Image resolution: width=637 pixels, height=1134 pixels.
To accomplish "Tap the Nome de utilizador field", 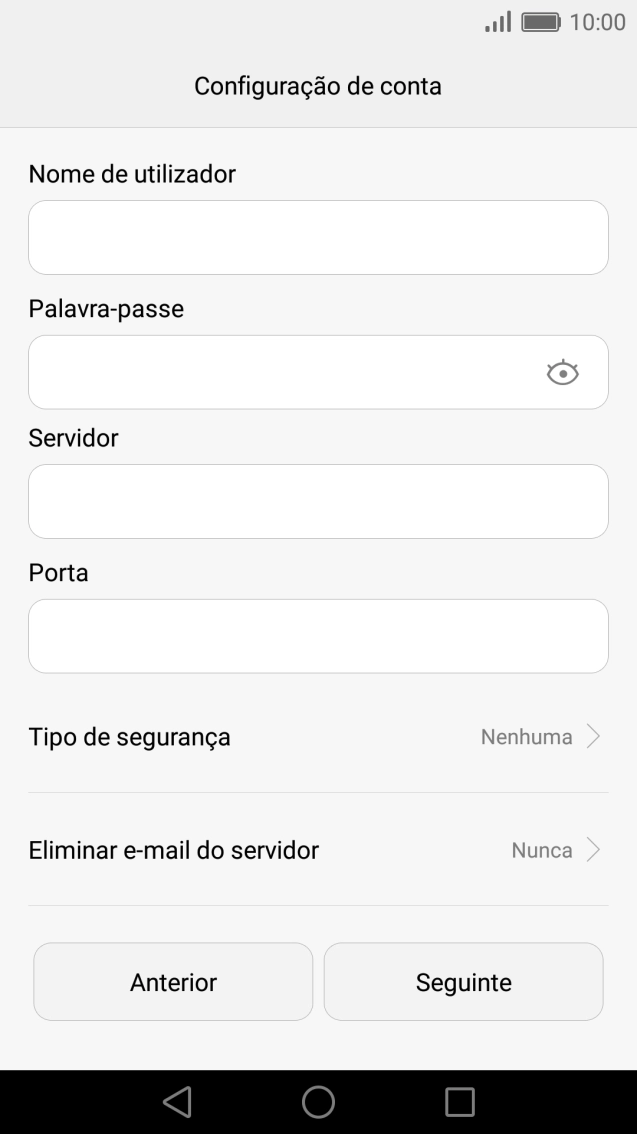I will [318, 238].
